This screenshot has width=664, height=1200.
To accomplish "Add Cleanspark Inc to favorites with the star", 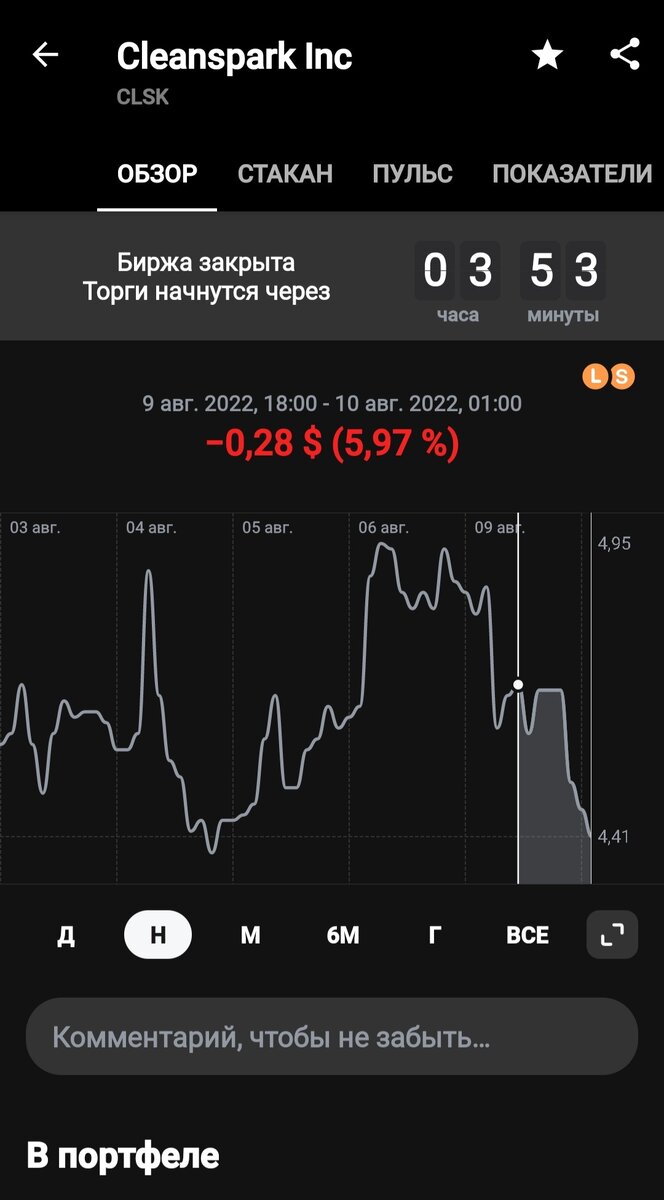I will (547, 56).
